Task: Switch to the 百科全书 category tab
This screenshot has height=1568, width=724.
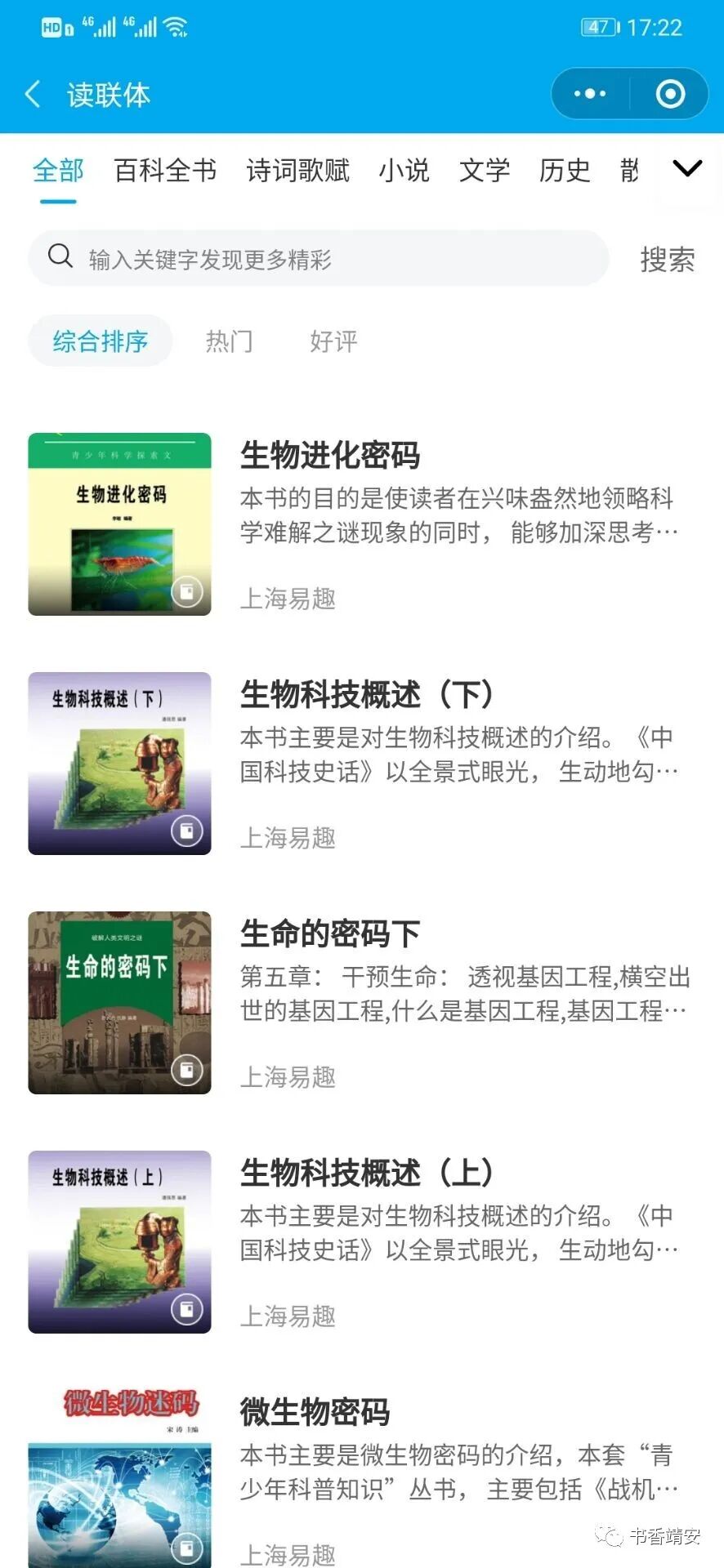Action: tap(165, 171)
